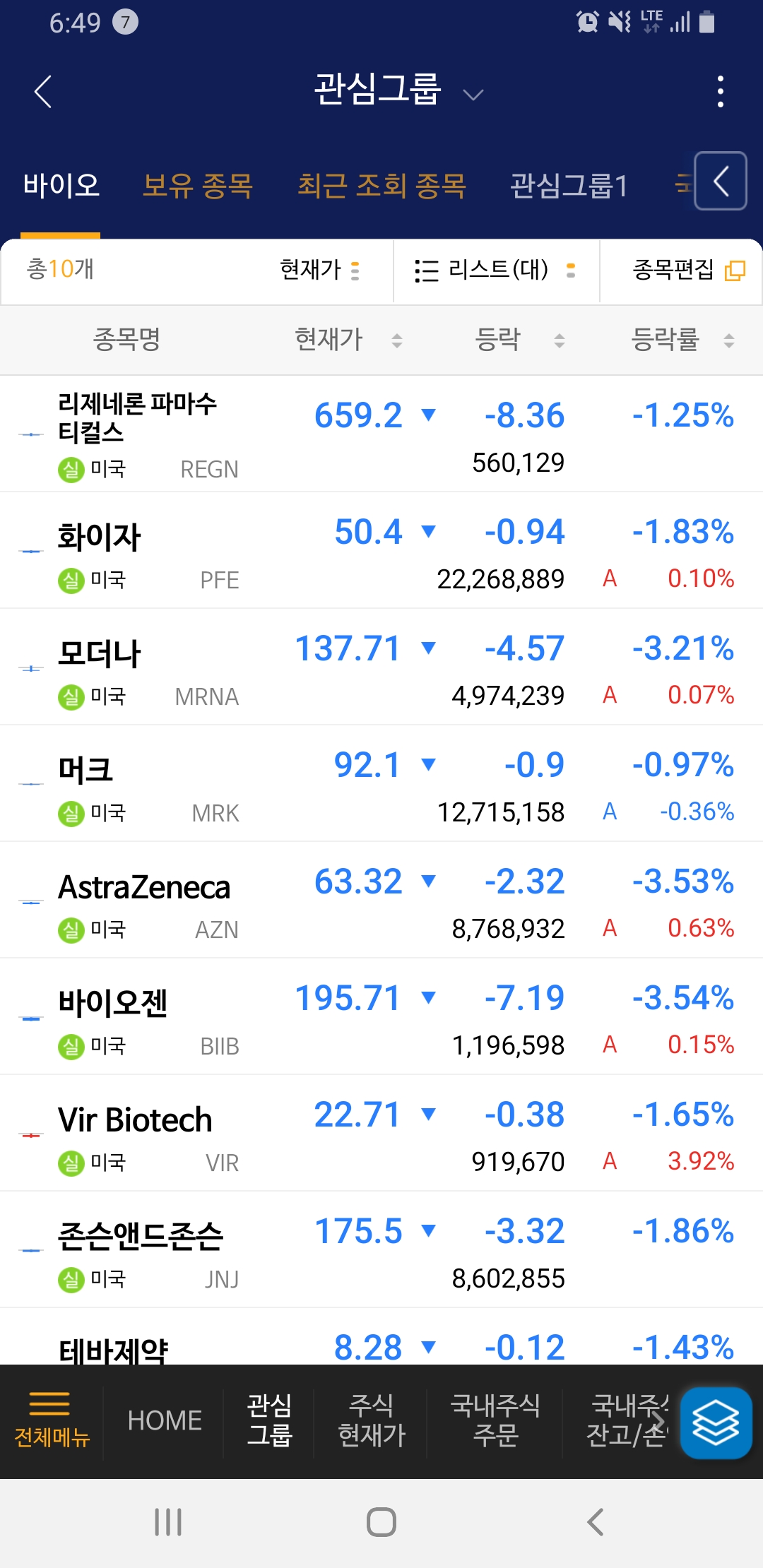Go to HOME in the bottom bar
The height and width of the screenshot is (1568, 763).
pos(165,1420)
